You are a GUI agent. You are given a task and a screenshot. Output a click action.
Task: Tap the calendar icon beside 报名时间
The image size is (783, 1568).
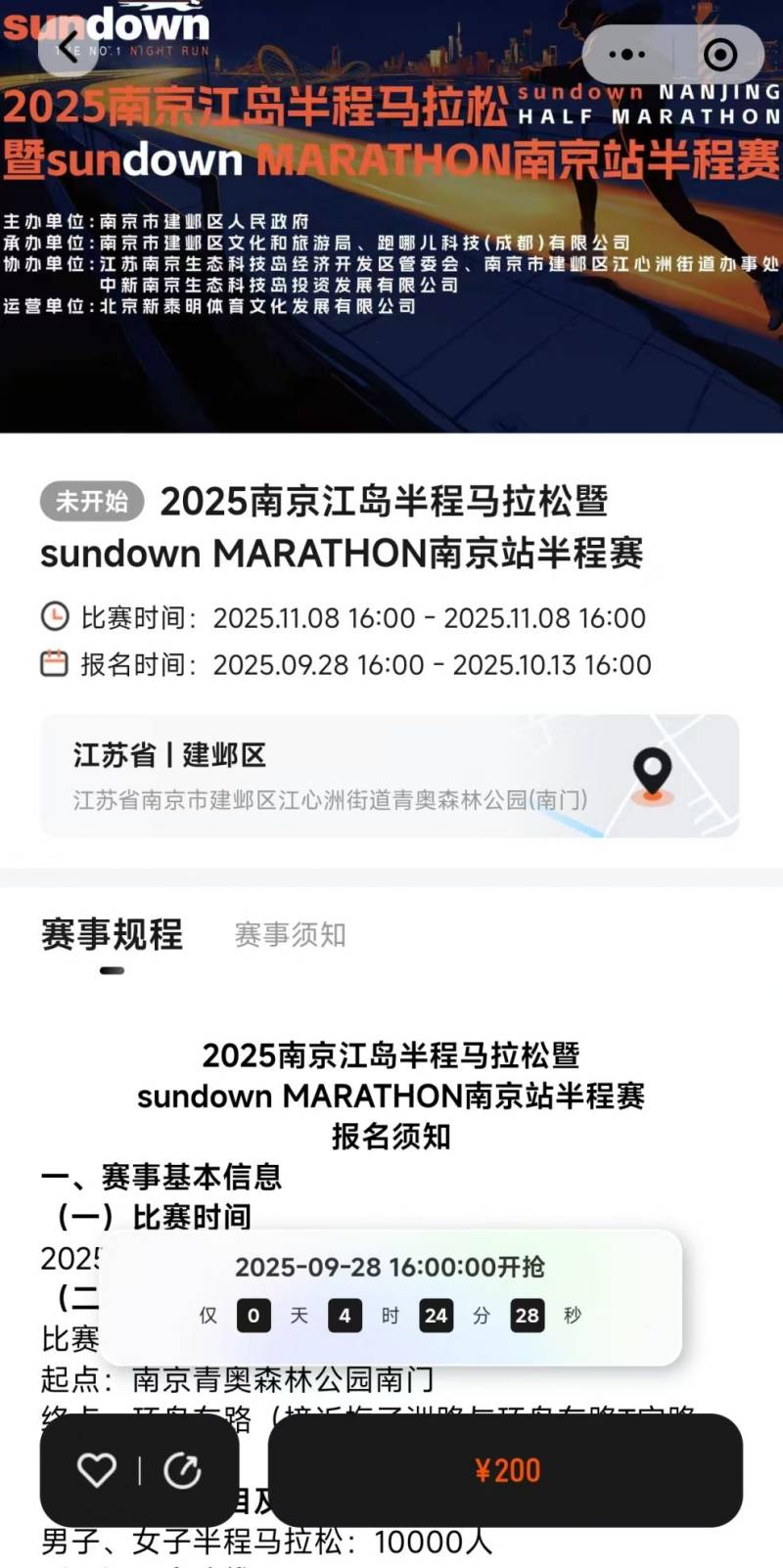56,664
